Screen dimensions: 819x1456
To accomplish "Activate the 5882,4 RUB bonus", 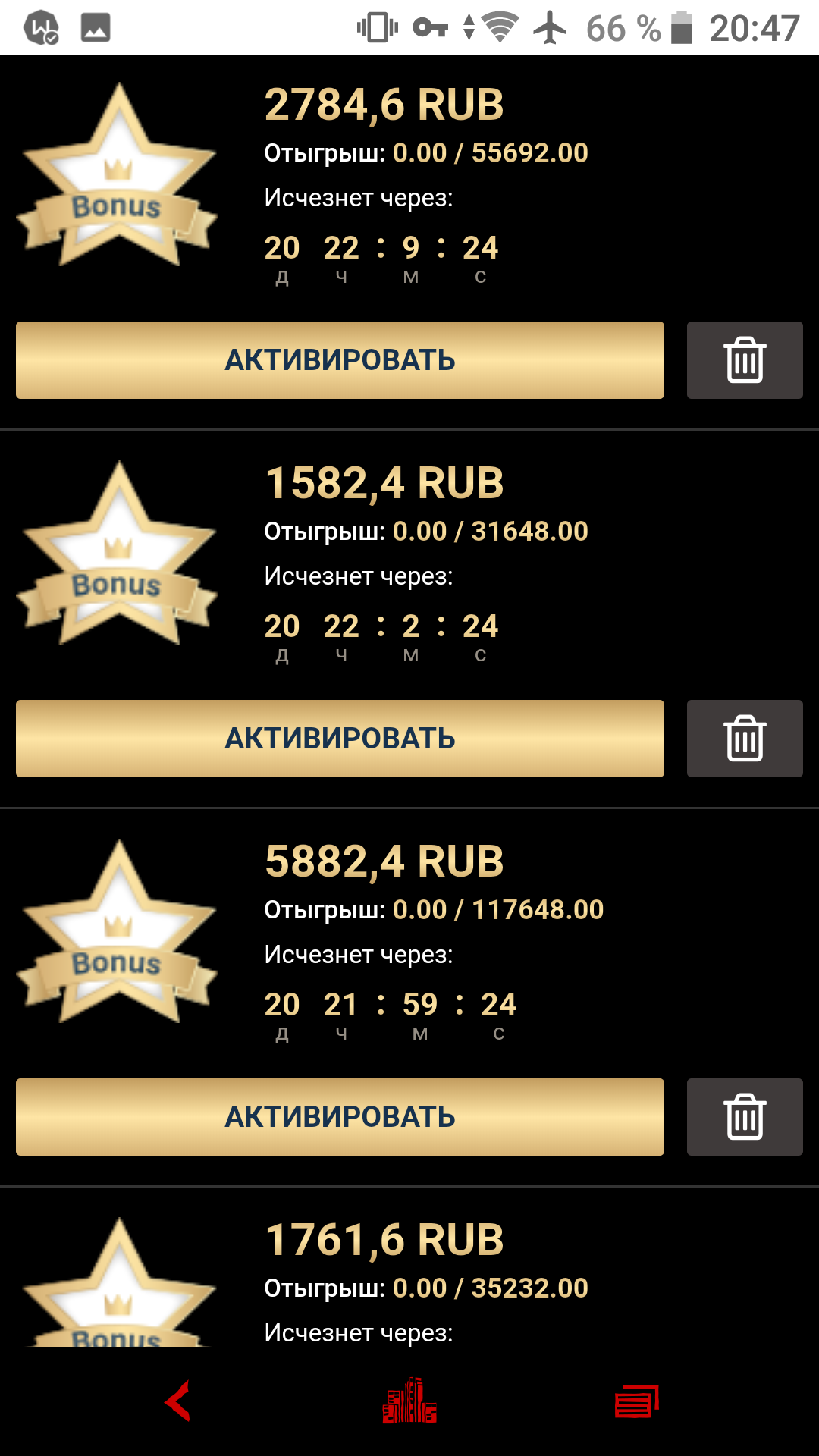I will (340, 1117).
